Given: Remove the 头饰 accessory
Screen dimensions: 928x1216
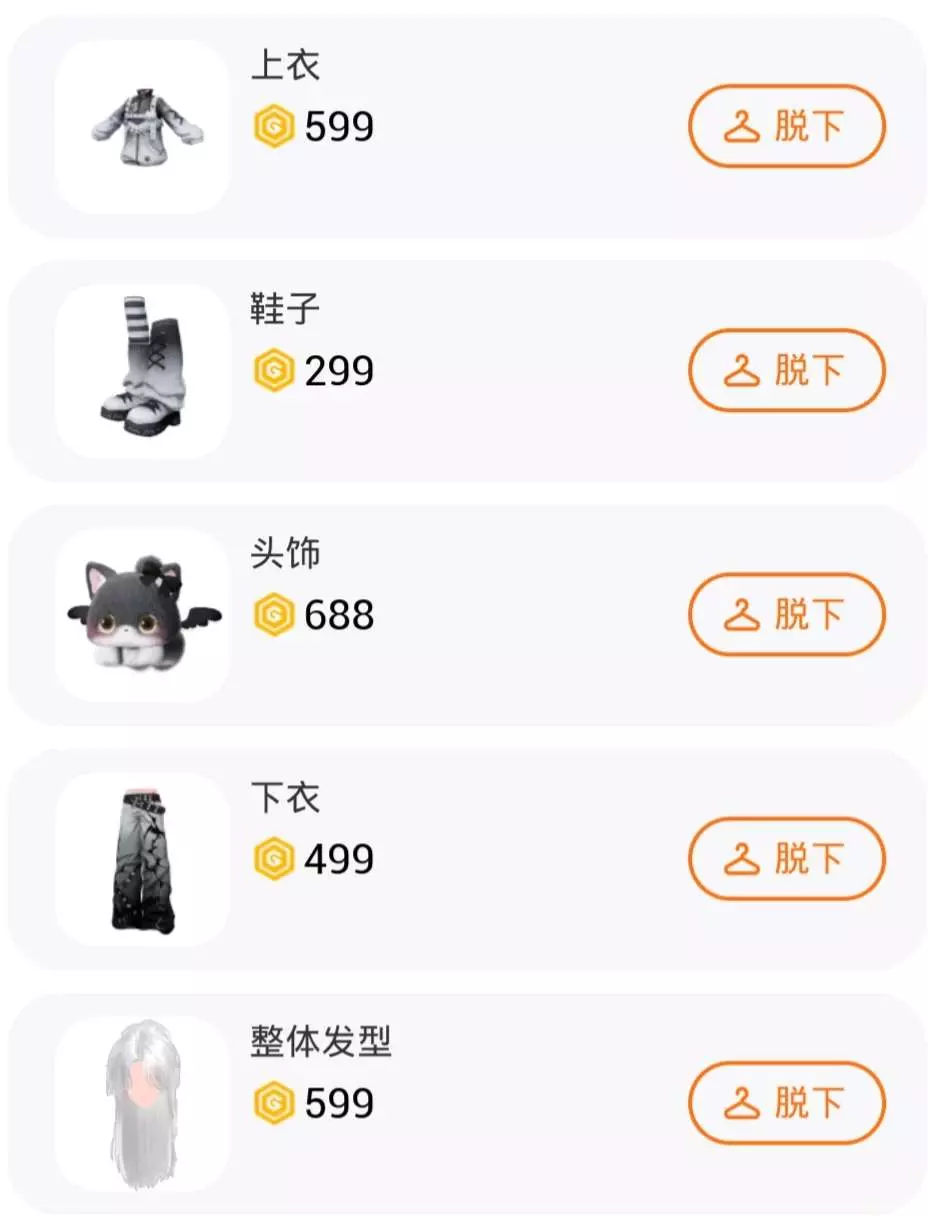Looking at the screenshot, I should pyautogui.click(x=786, y=614).
